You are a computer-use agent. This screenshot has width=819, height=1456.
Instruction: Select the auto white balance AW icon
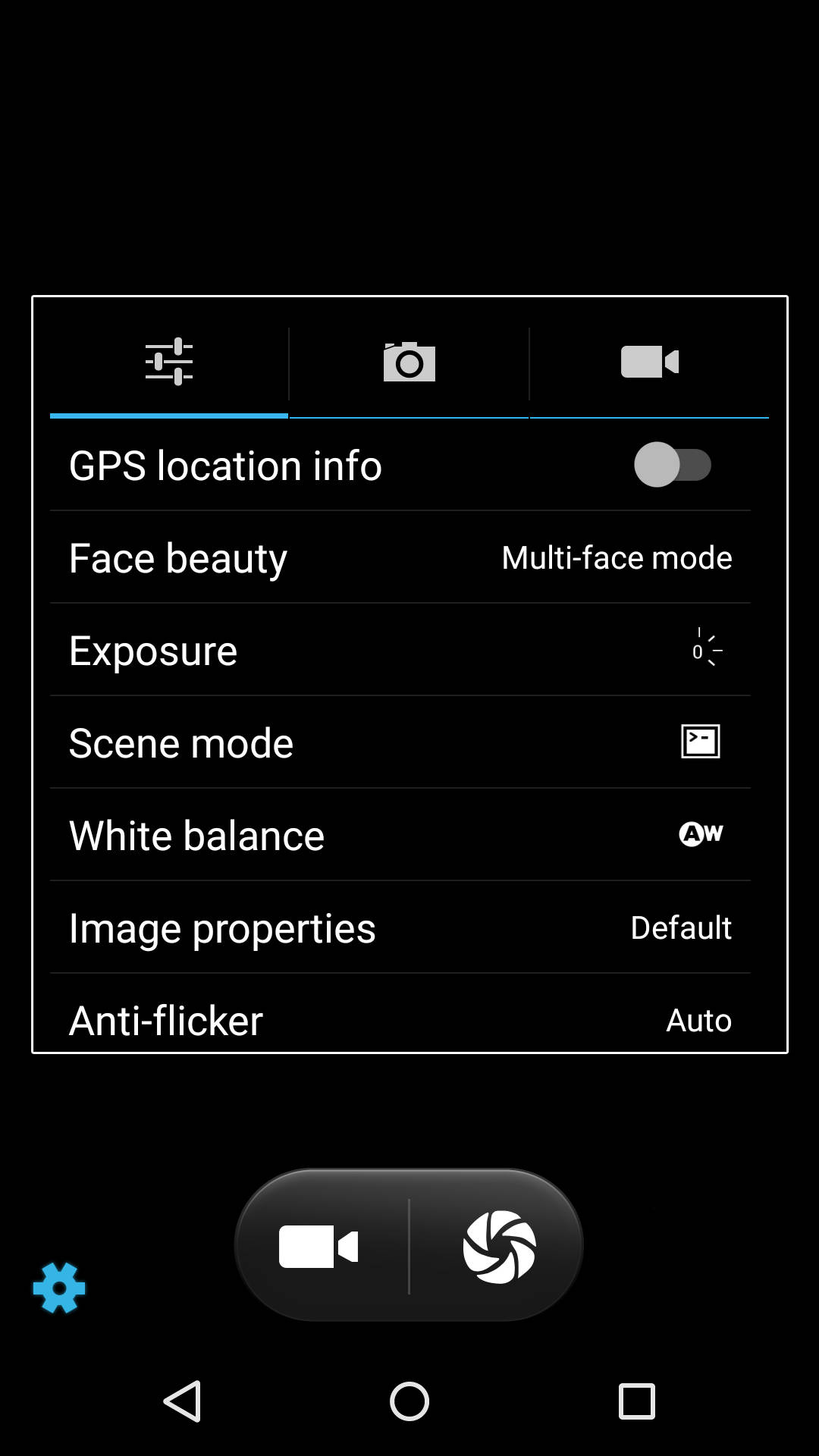pyautogui.click(x=699, y=834)
